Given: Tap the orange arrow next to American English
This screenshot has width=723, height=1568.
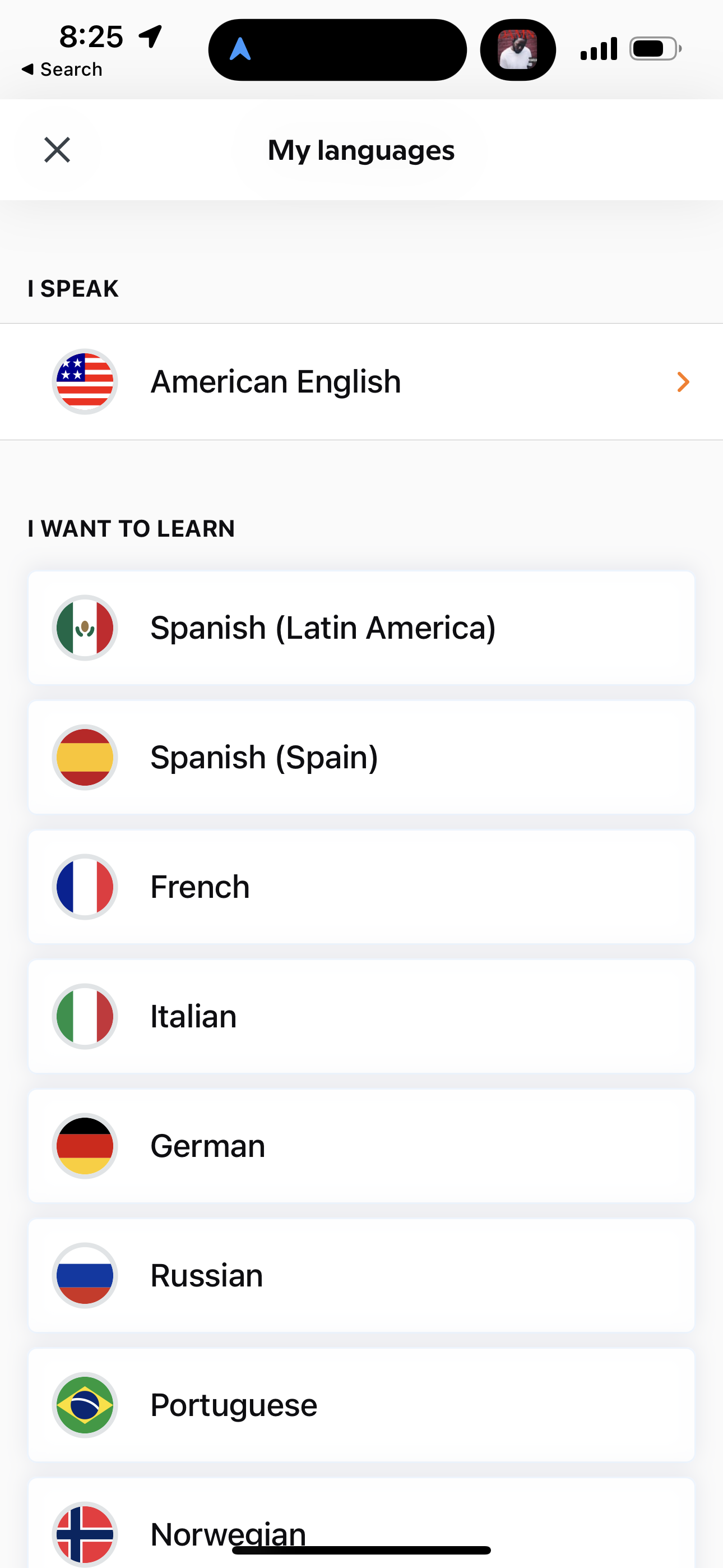Looking at the screenshot, I should (x=683, y=382).
